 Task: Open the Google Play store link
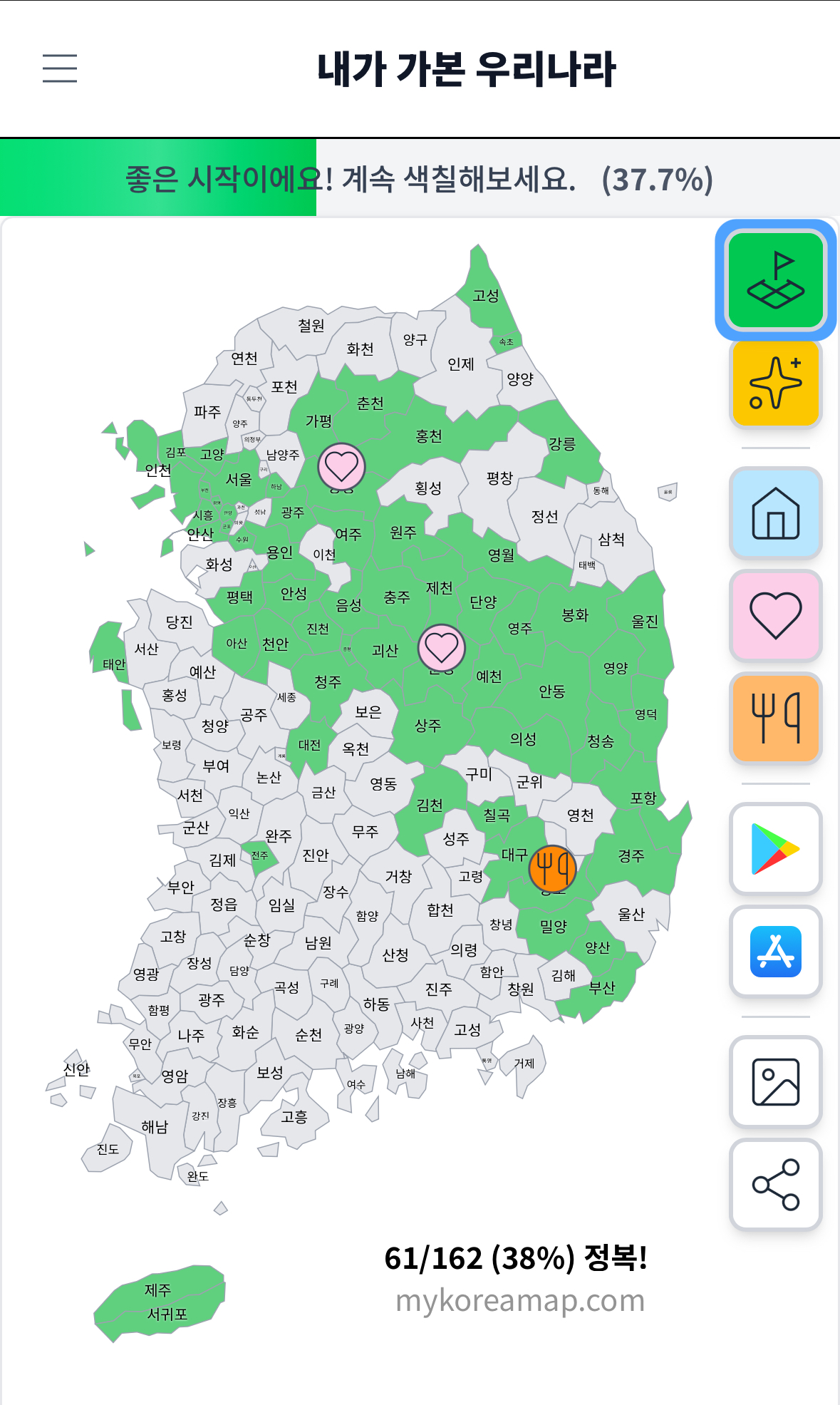[775, 848]
